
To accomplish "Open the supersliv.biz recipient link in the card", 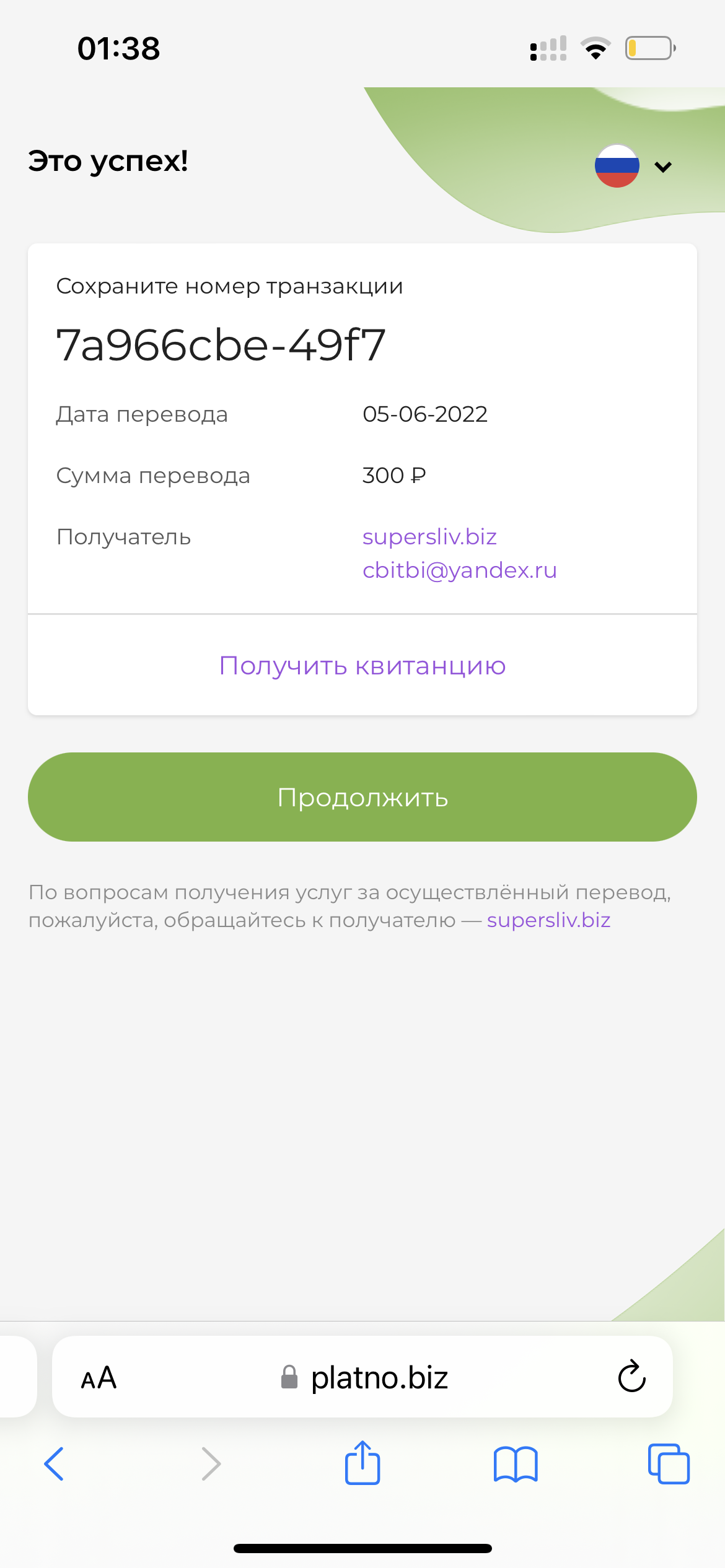I will (429, 536).
